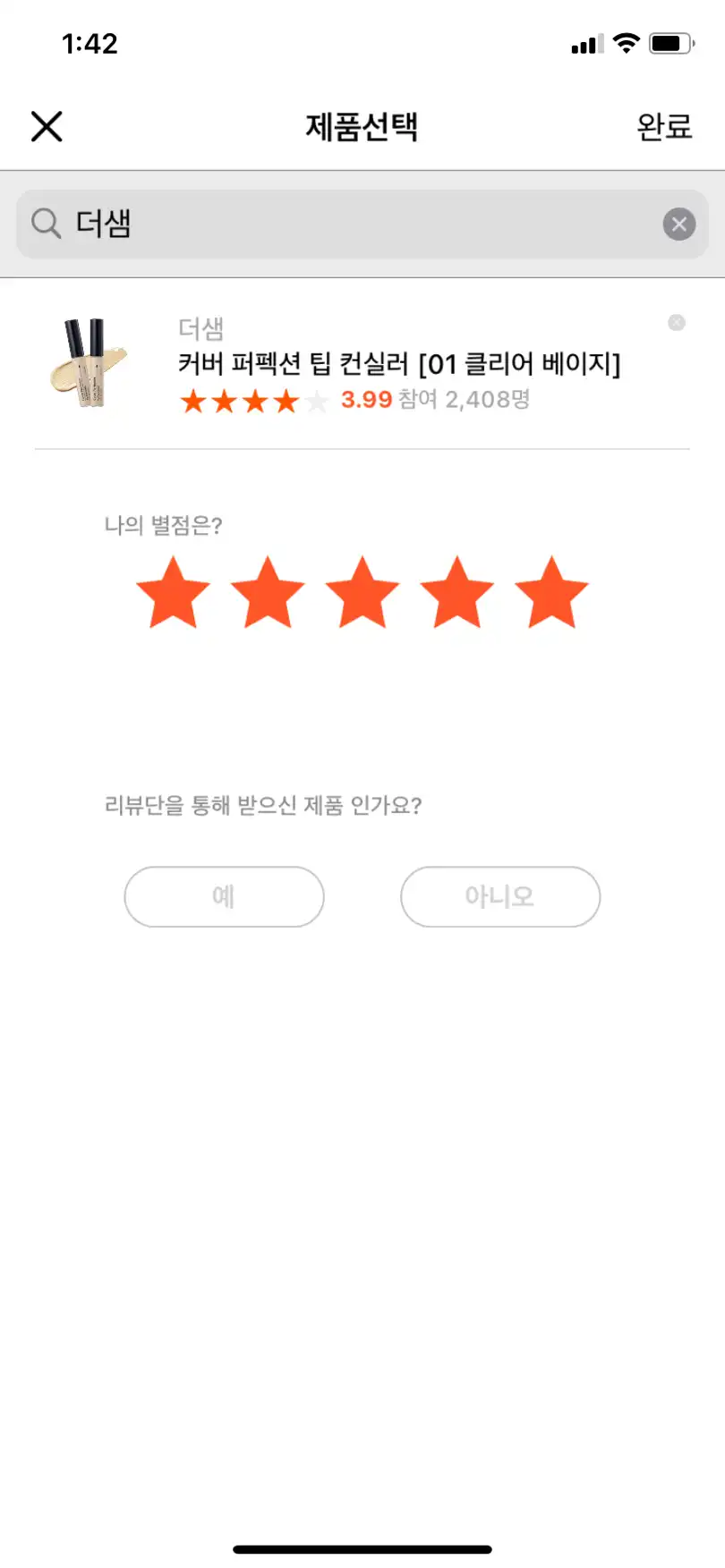The width and height of the screenshot is (725, 1568).
Task: Tap the 제품선택 title bar
Action: 362,126
